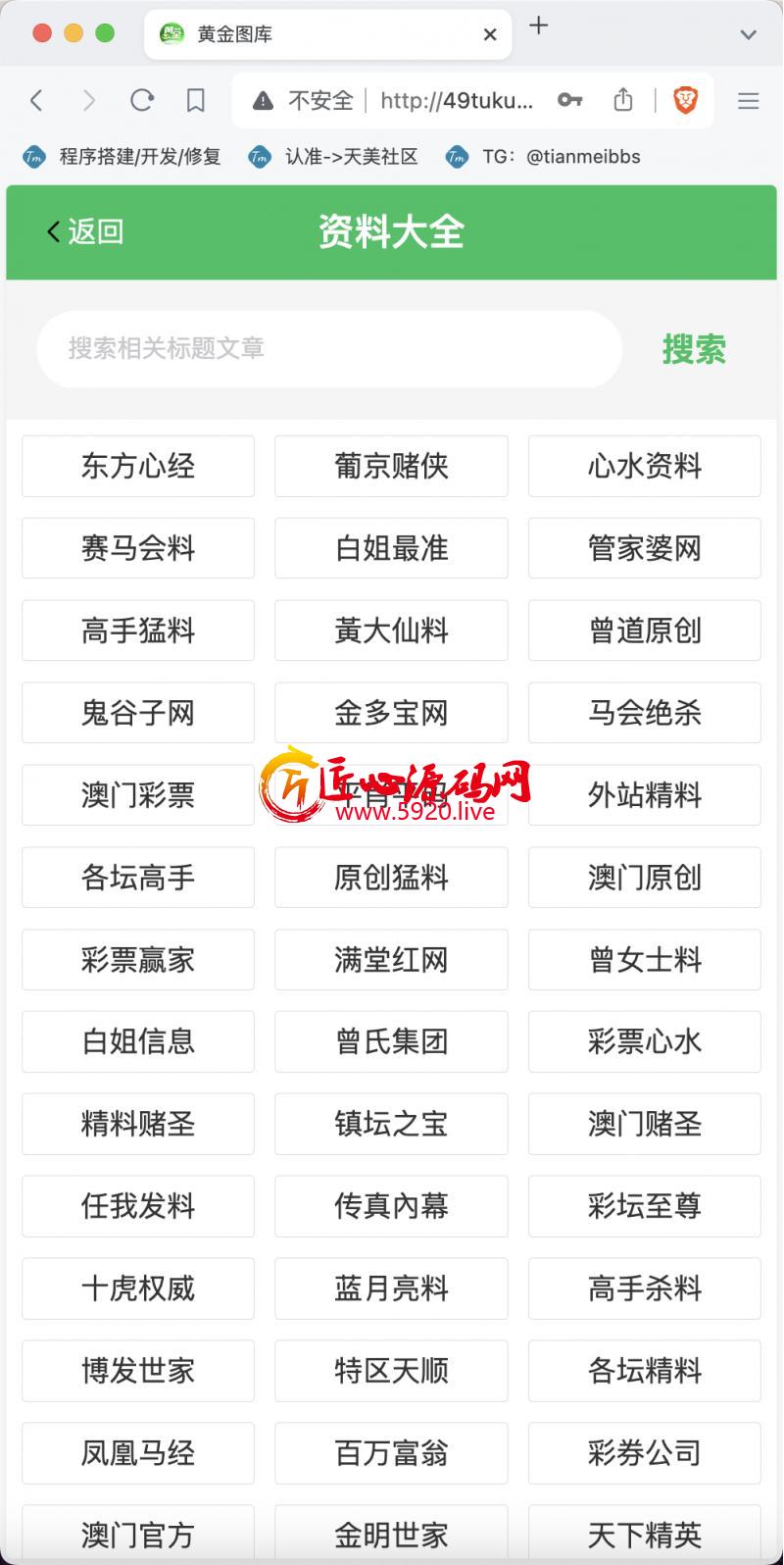Open 黃大仙料 category
784x1565 pixels.
click(x=391, y=631)
